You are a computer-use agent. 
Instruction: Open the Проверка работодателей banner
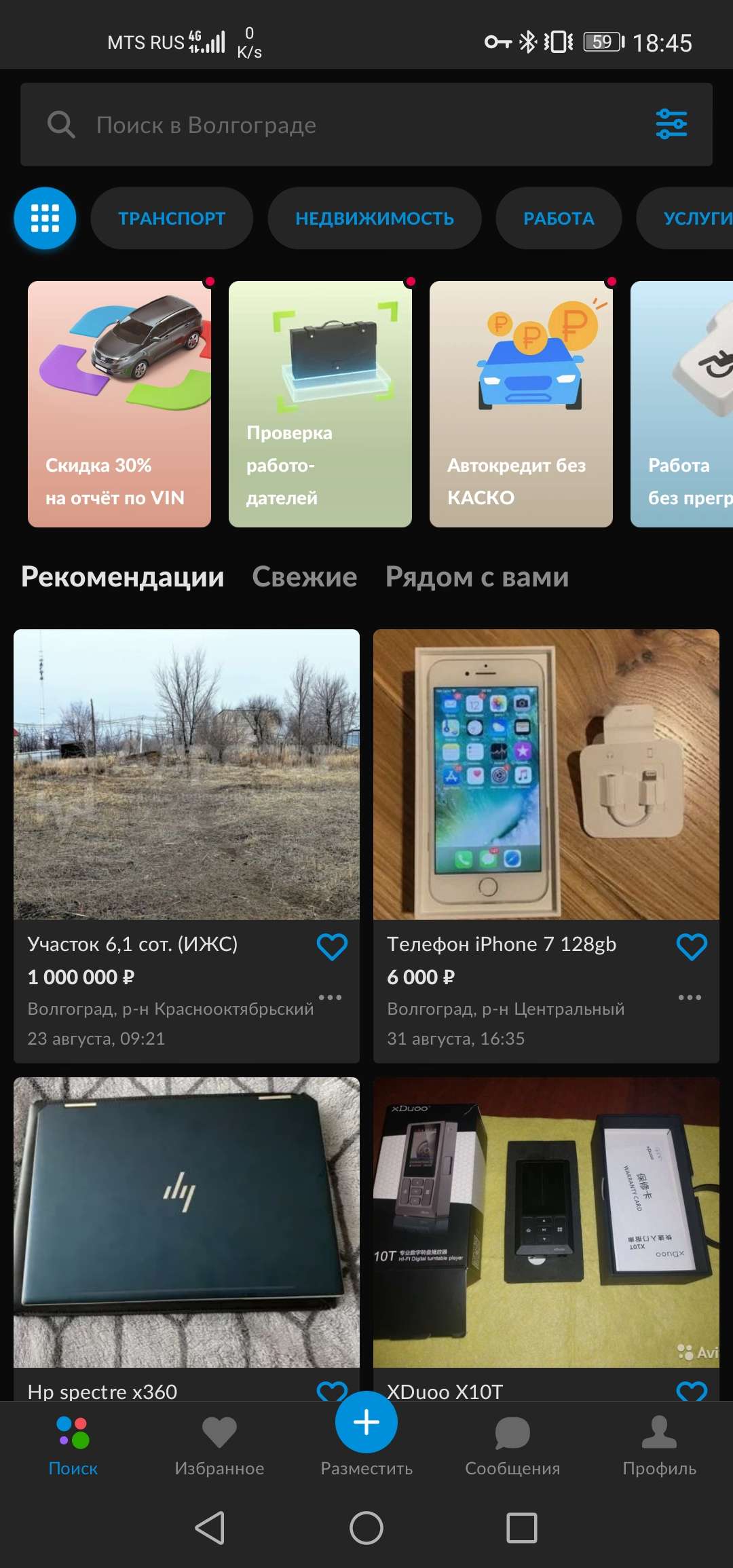click(320, 404)
